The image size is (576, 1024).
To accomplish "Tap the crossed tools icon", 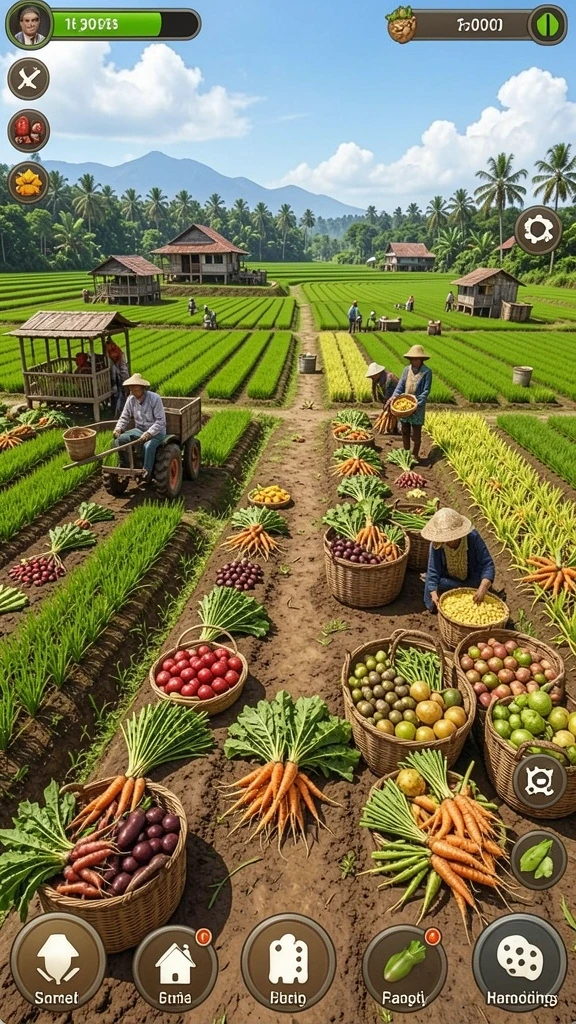I will point(28,79).
